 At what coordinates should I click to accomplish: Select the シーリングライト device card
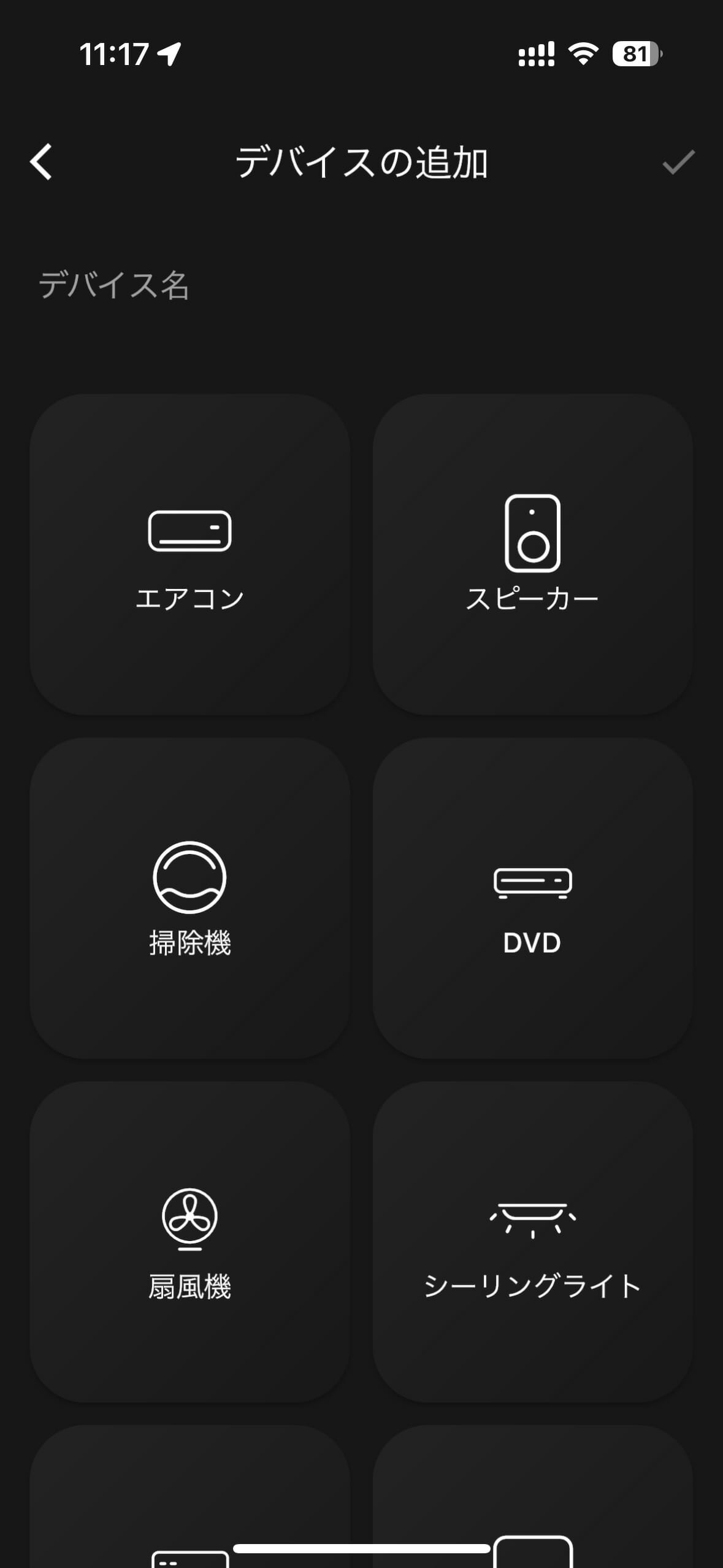click(533, 1242)
